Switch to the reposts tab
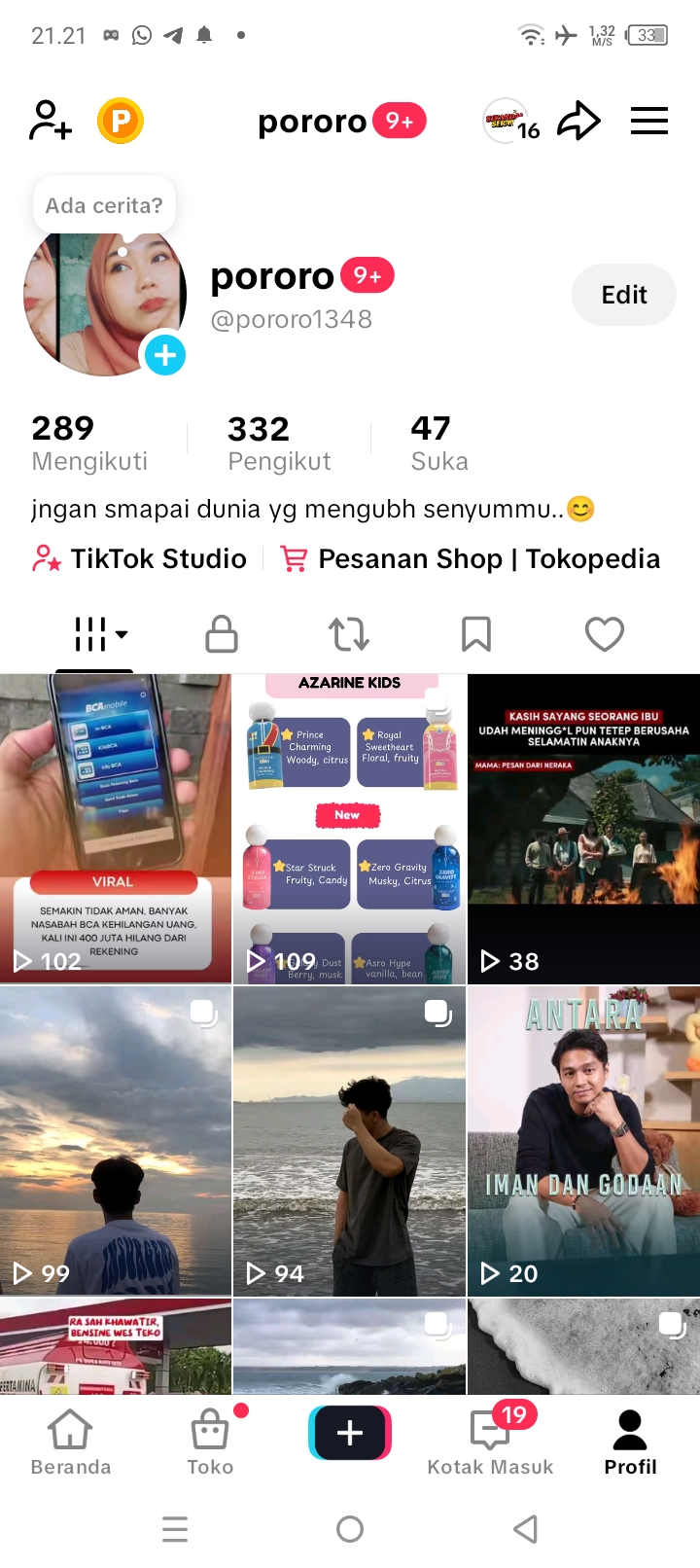 [348, 634]
